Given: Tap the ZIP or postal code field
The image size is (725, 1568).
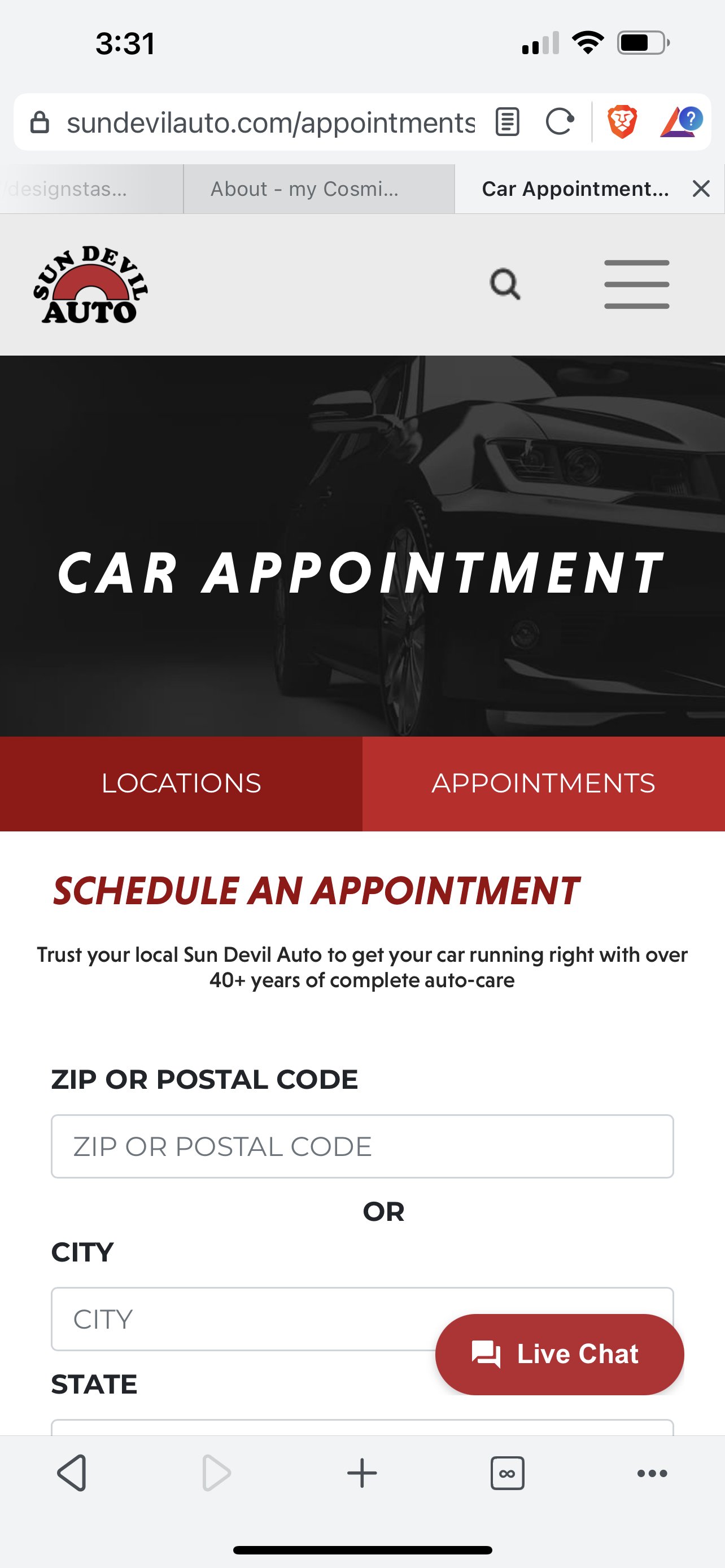Looking at the screenshot, I should click(362, 1146).
